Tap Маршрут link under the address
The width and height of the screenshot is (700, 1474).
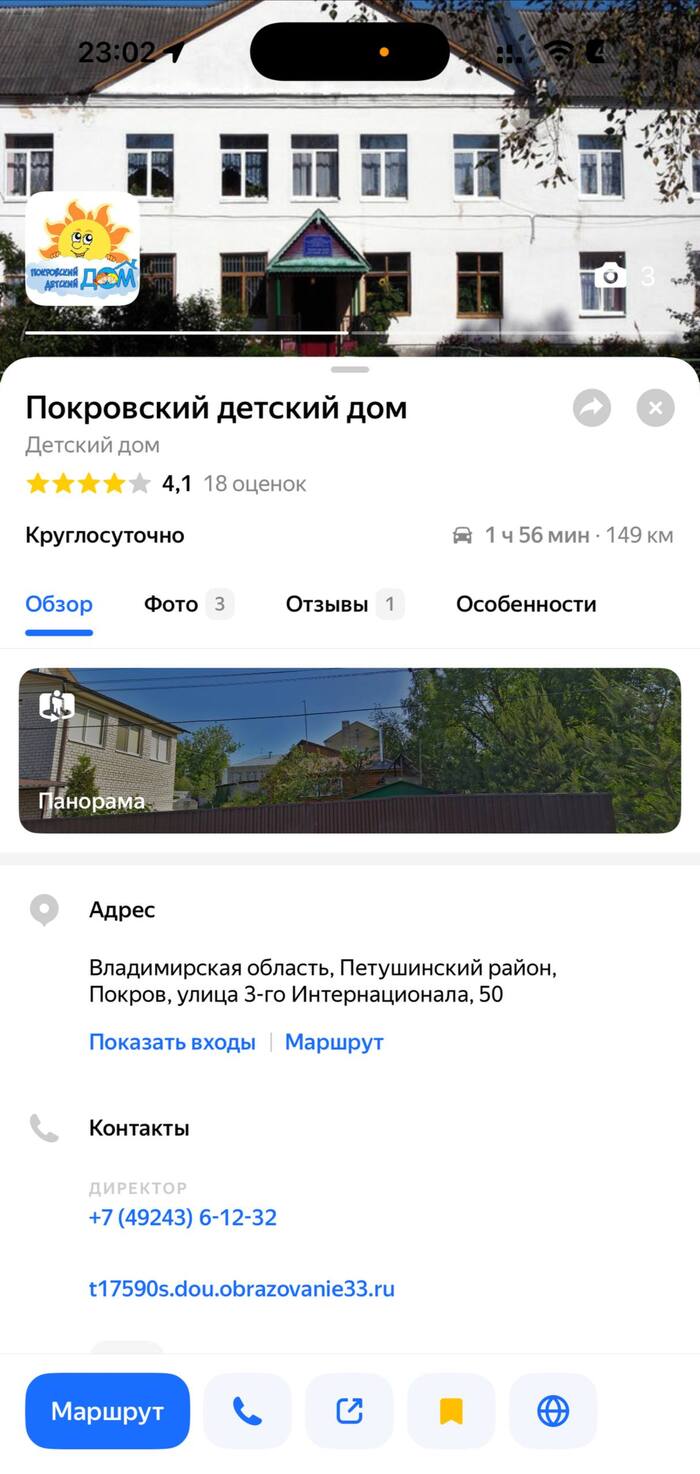334,1042
